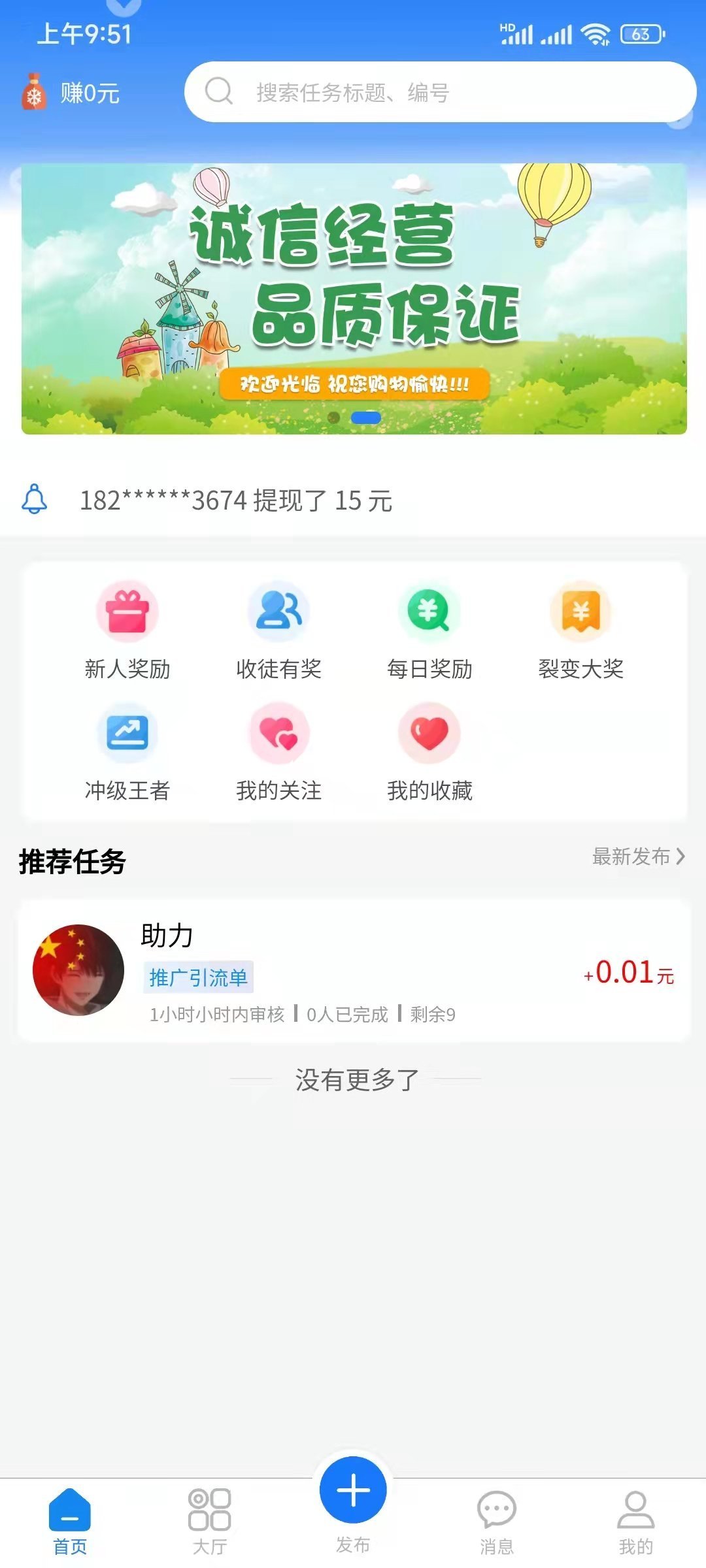Click the 推广引流单 category tag
Screen dimensions: 706x1568
pos(199,978)
